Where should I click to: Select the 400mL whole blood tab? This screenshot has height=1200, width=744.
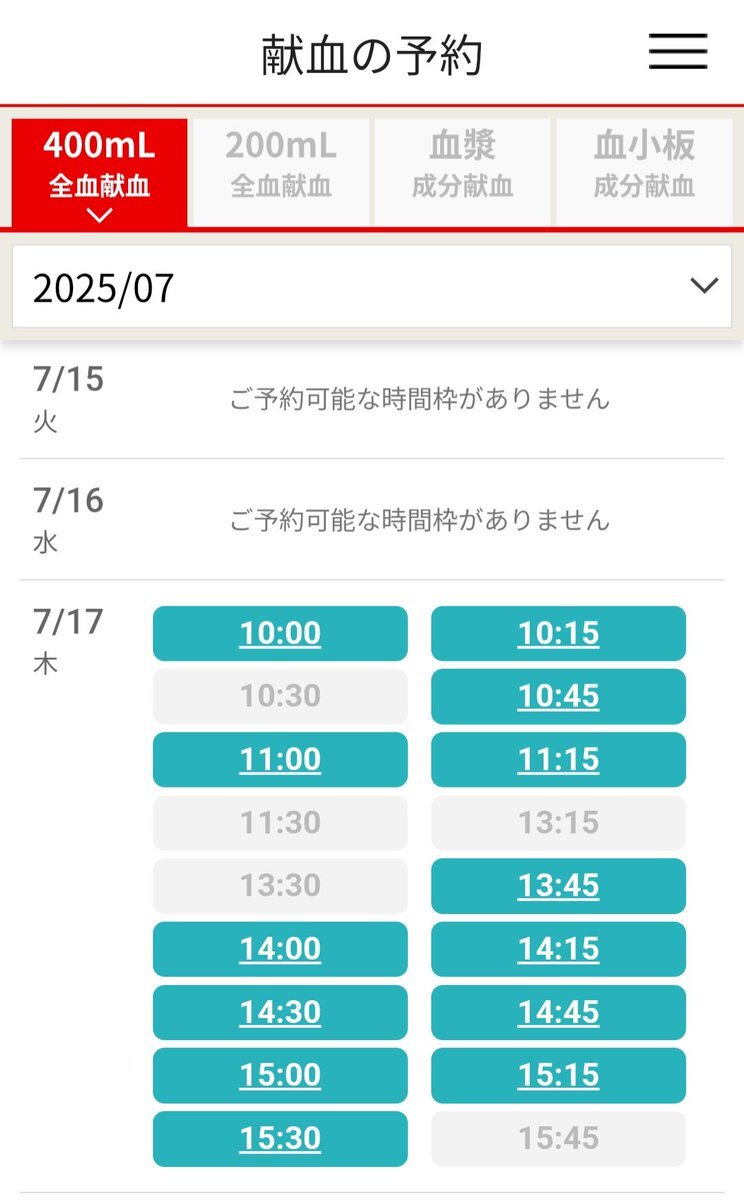[99, 172]
